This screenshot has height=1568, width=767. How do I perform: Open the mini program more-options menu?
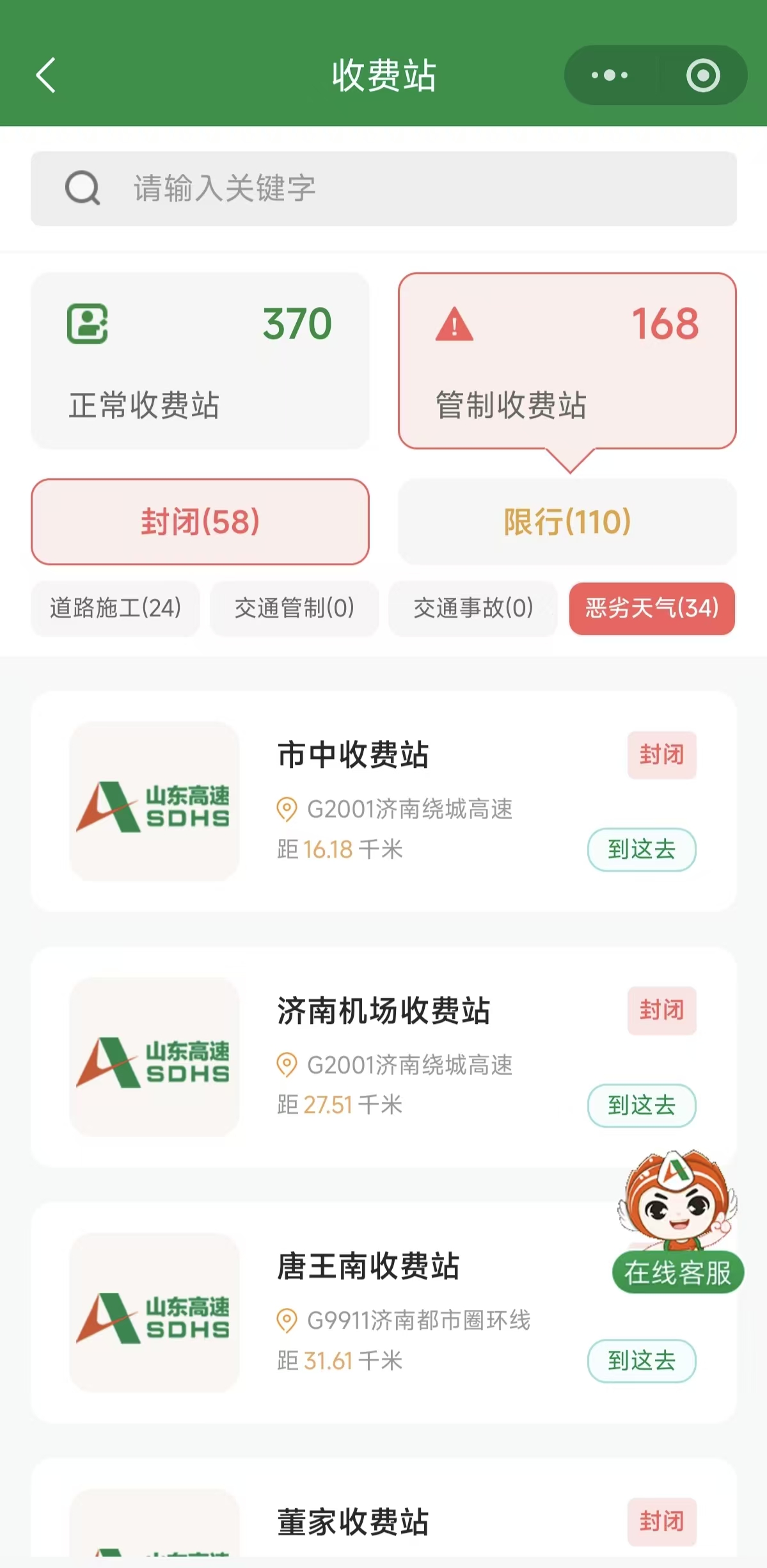click(610, 76)
